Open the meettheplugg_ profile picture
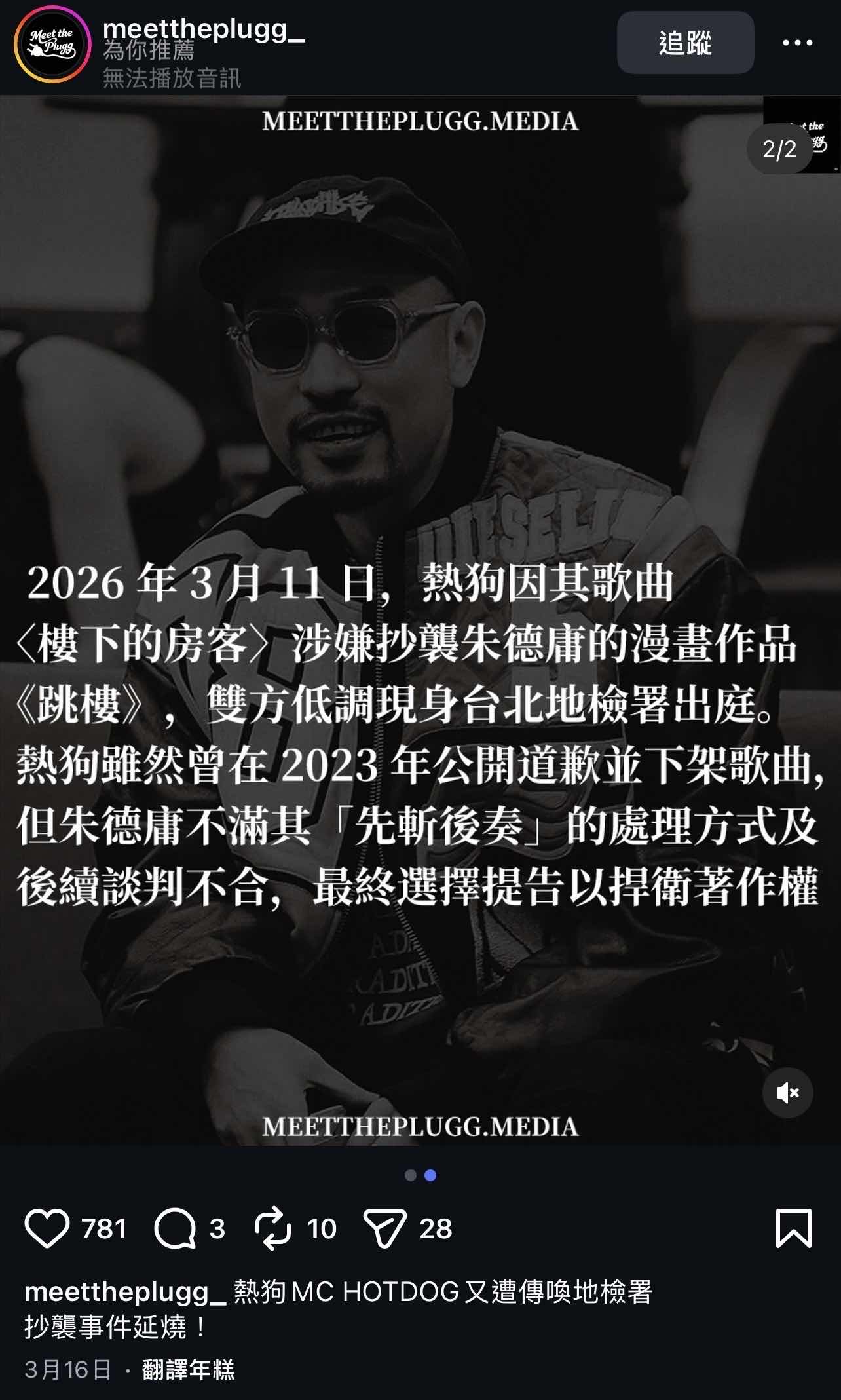Viewport: 841px width, 1400px height. 52,44
